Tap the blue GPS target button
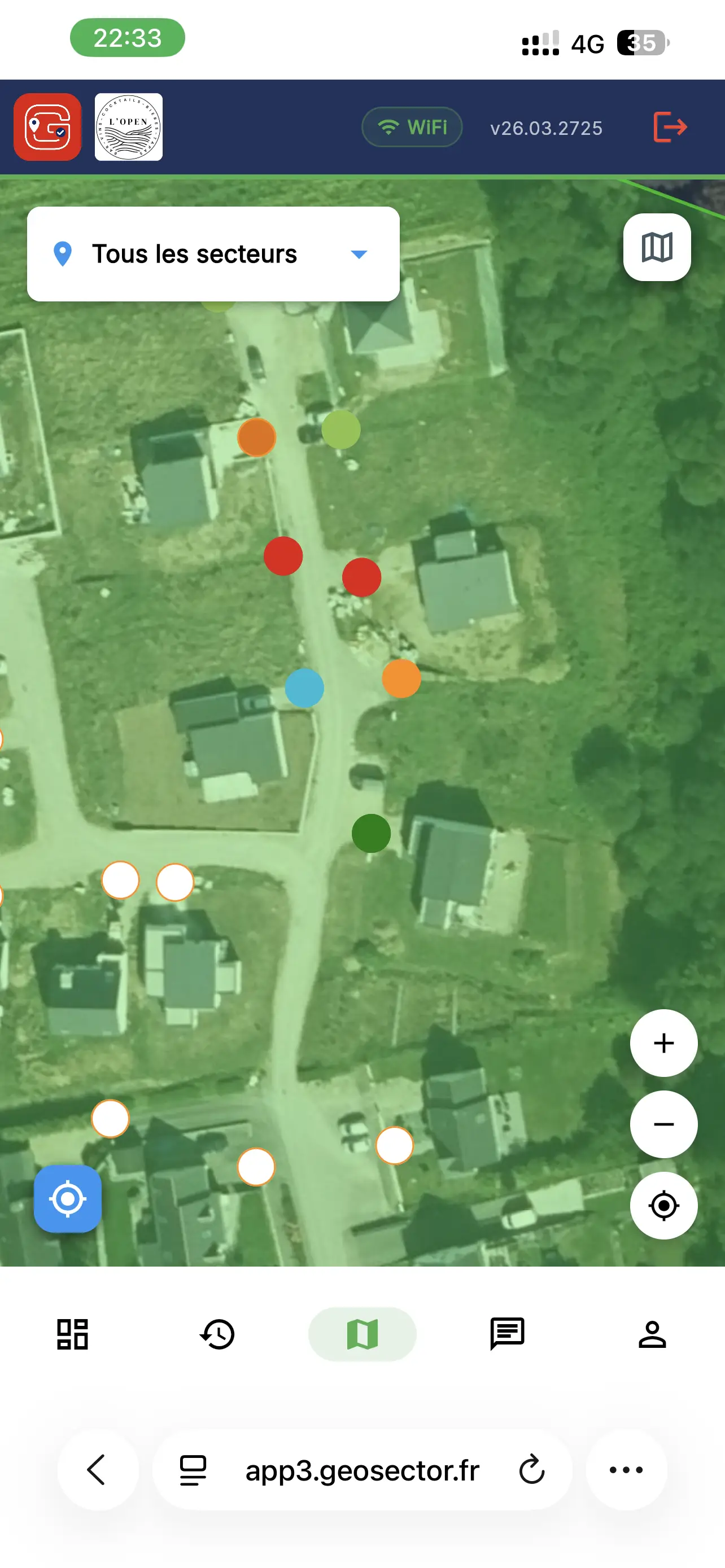725x1568 pixels. click(68, 1198)
